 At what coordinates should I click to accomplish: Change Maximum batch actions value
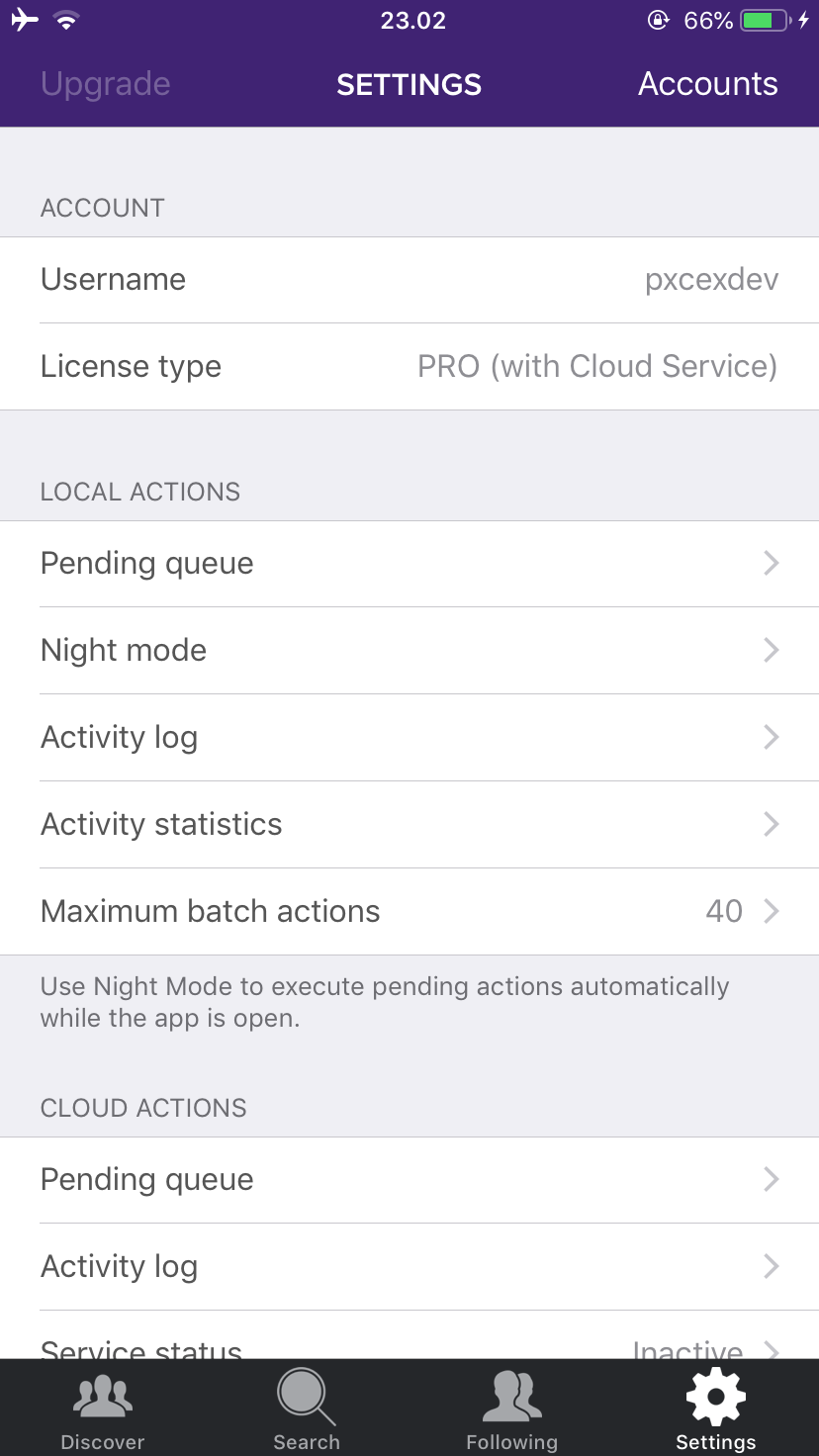click(x=409, y=912)
